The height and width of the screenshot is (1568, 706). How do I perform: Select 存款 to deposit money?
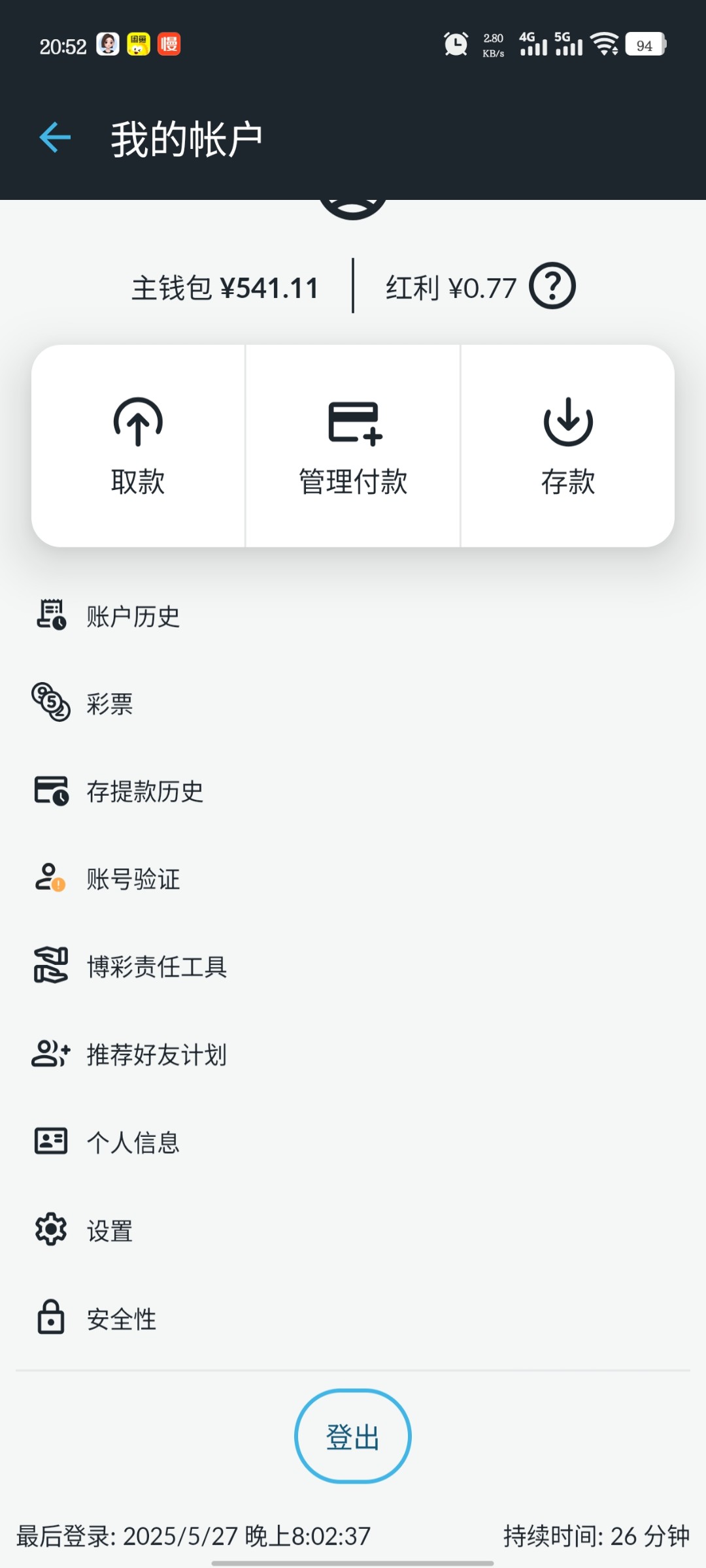tap(567, 446)
